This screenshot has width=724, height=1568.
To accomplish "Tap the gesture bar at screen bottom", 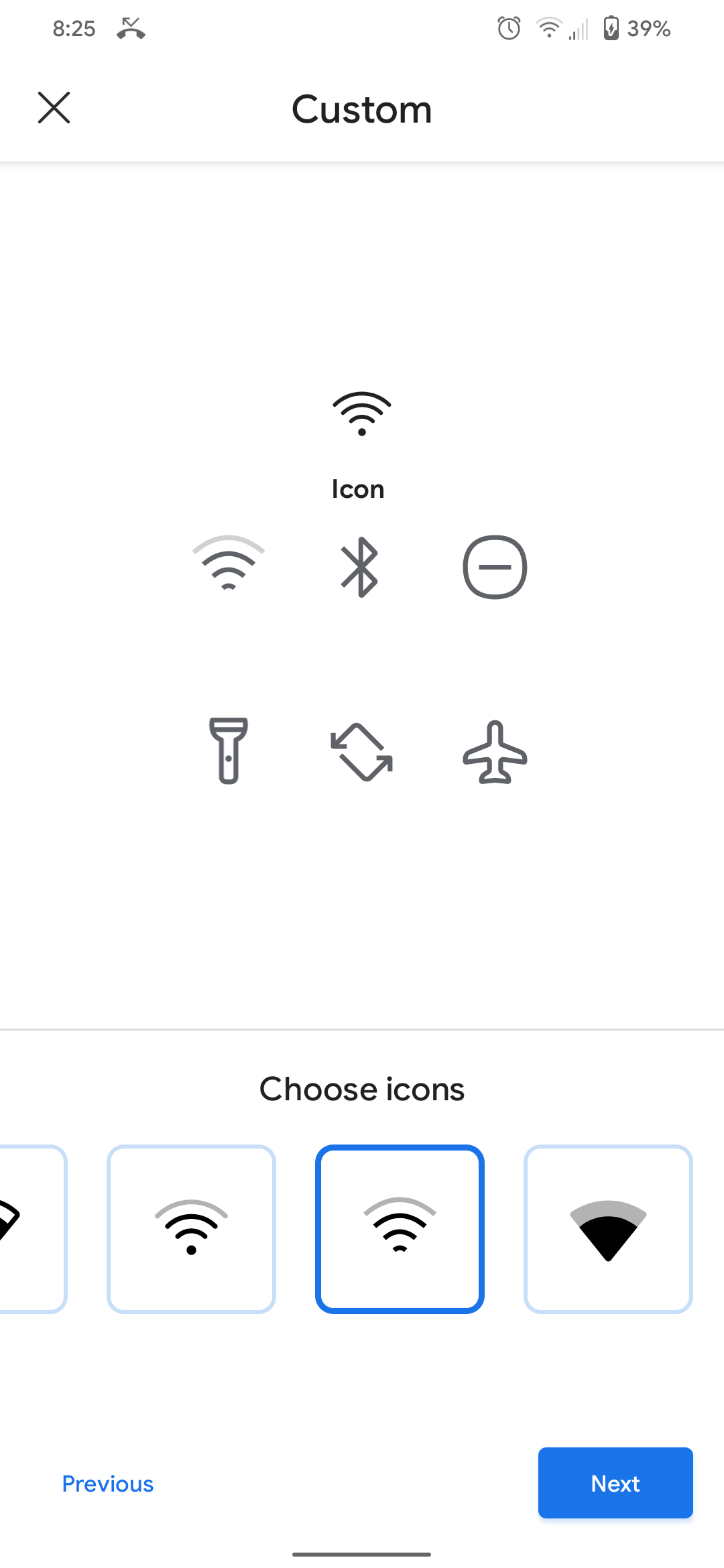I will 361,1553.
